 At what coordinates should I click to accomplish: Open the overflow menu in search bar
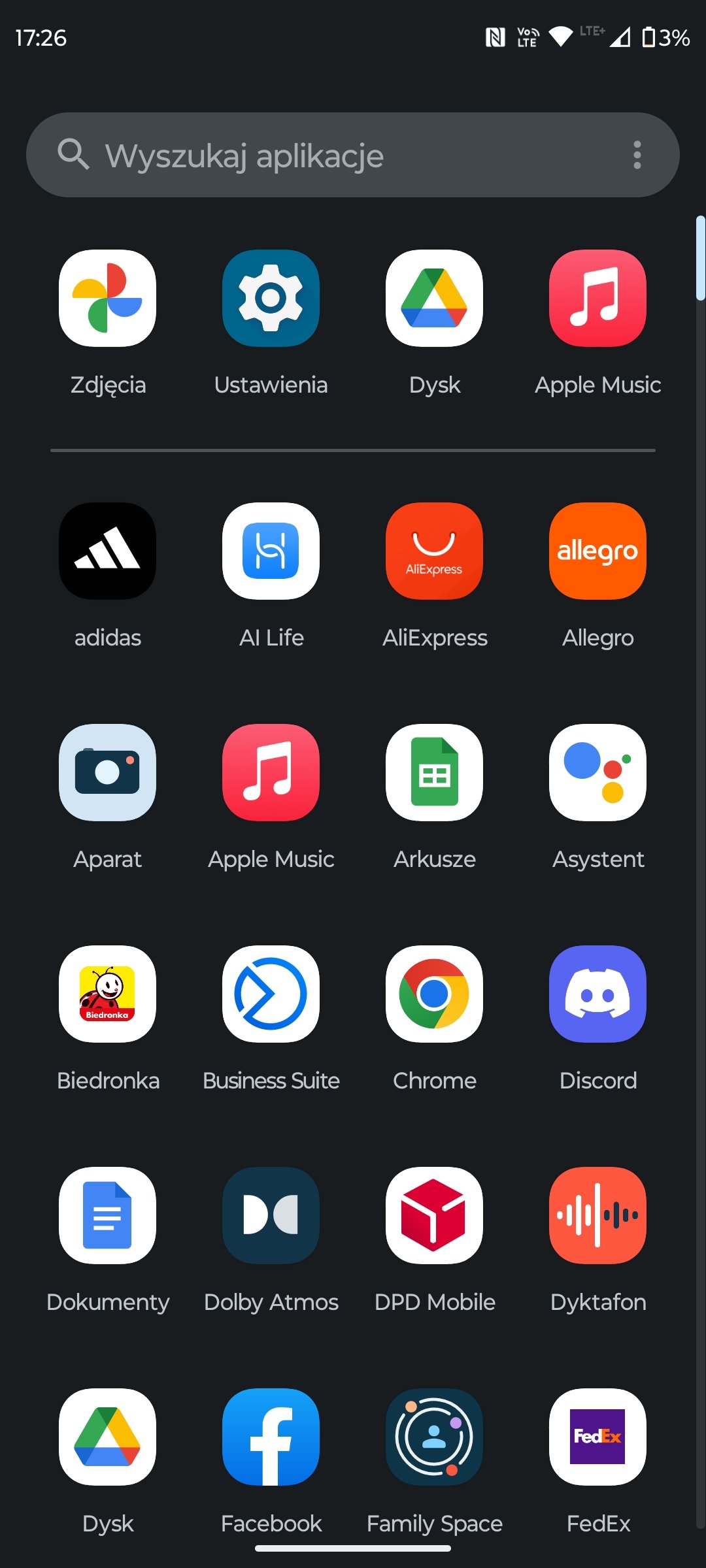[637, 155]
